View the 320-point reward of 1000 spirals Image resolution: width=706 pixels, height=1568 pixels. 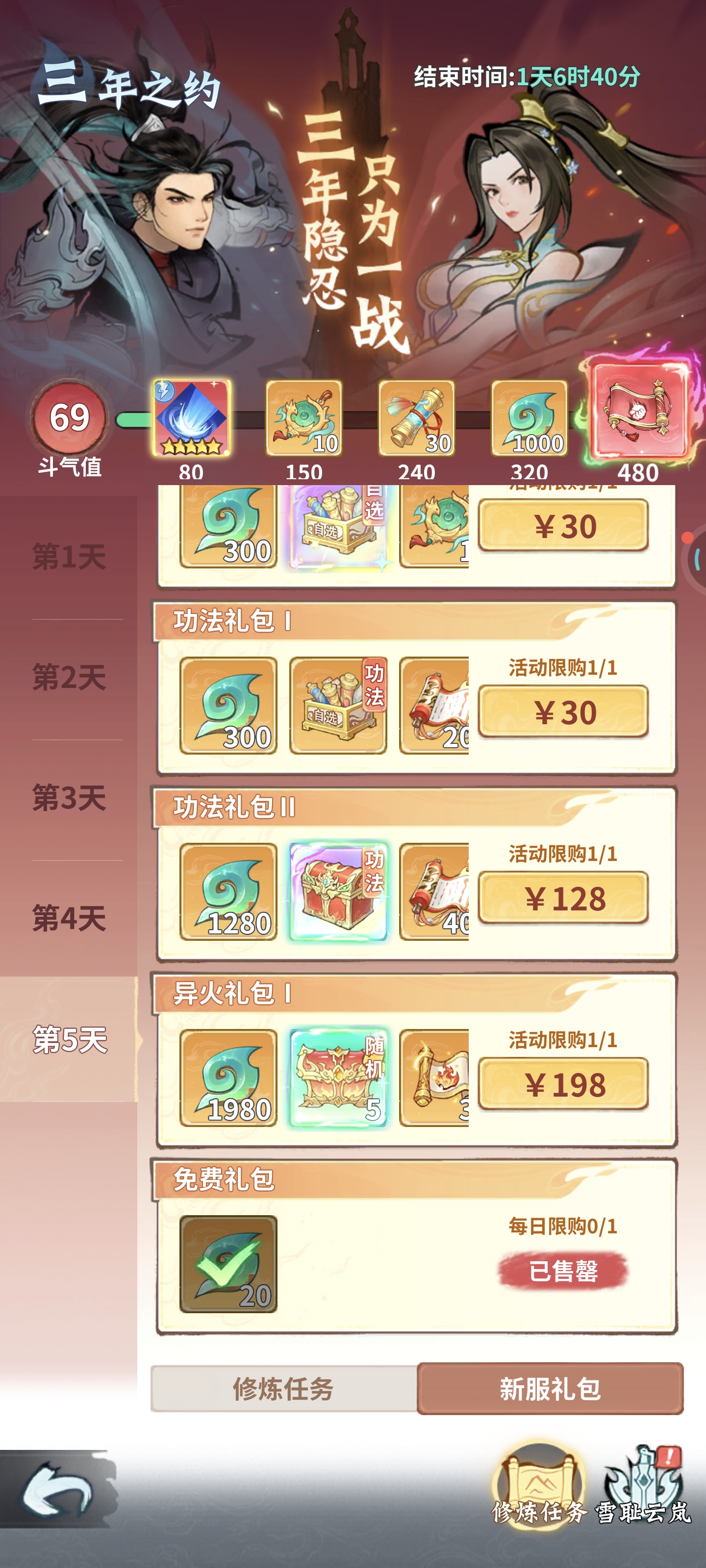pos(529,418)
